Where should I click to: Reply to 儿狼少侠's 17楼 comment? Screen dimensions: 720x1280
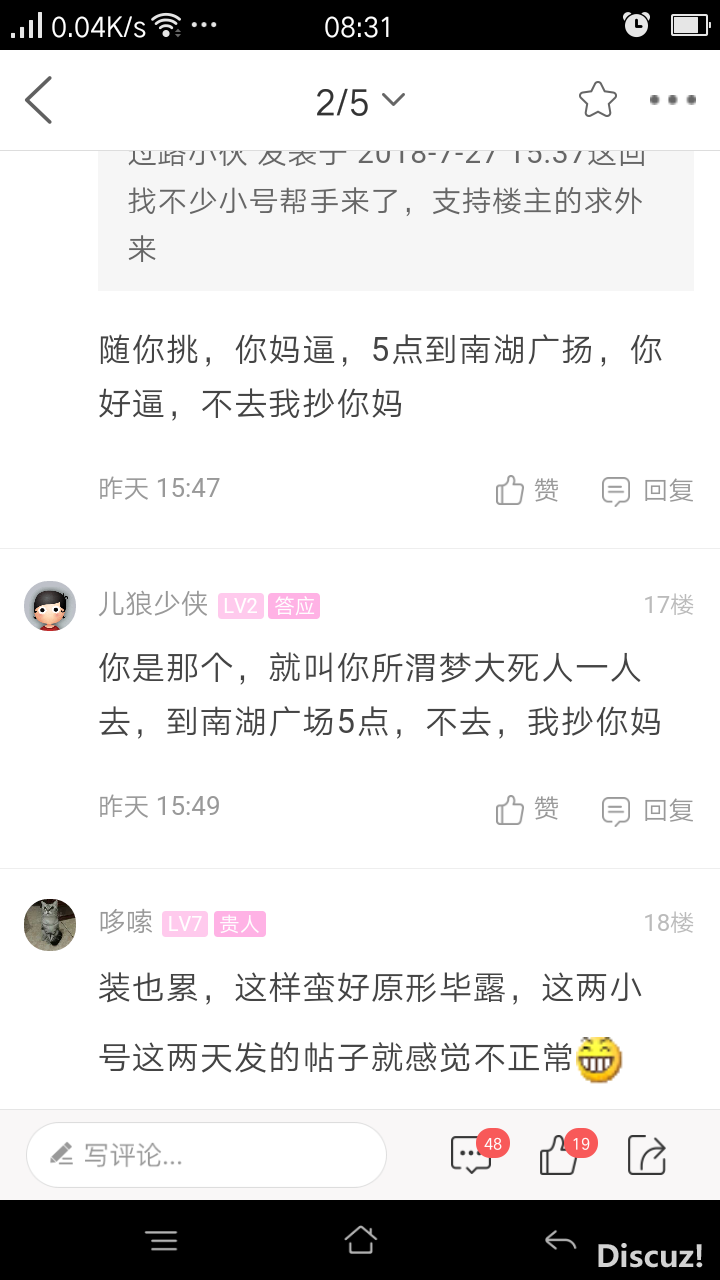coord(647,810)
